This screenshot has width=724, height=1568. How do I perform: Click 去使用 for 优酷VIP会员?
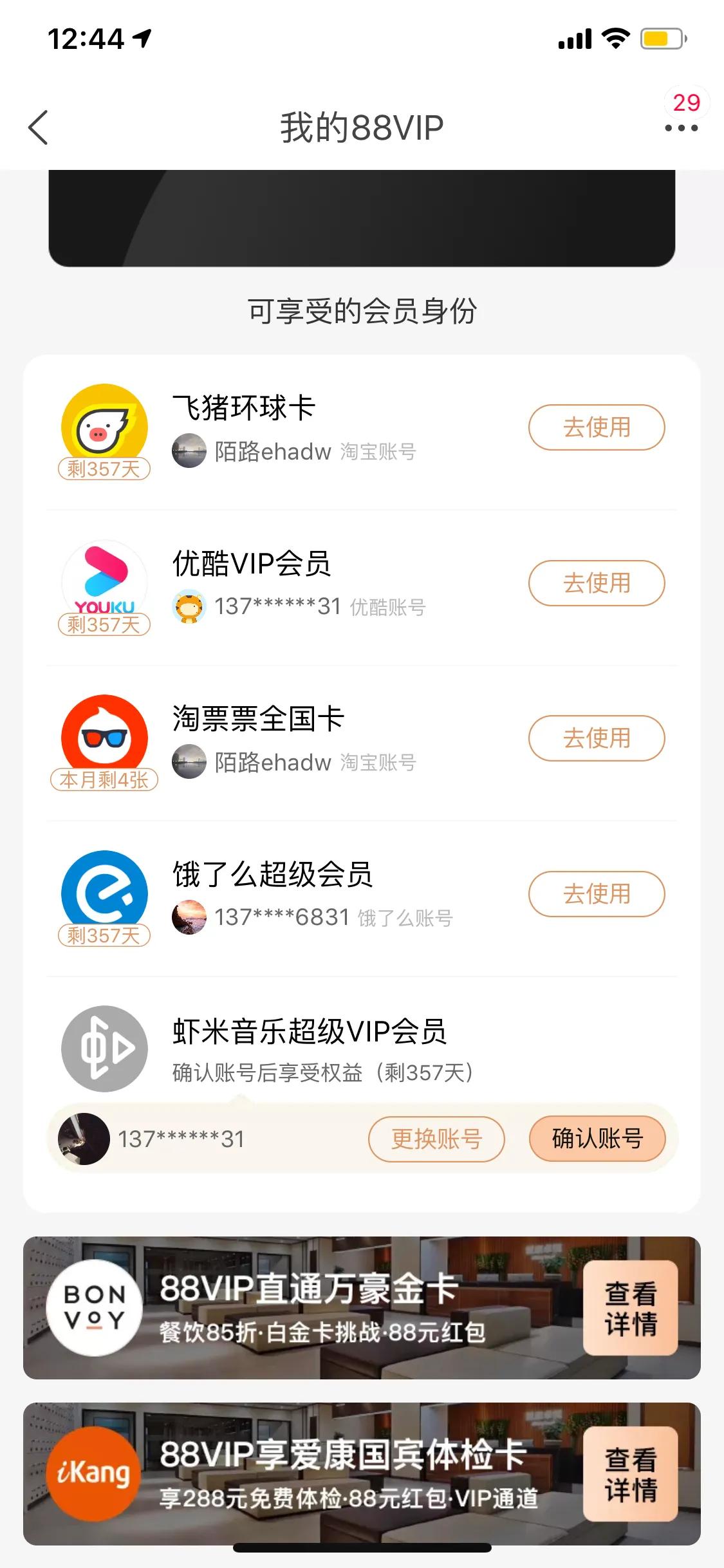[596, 583]
